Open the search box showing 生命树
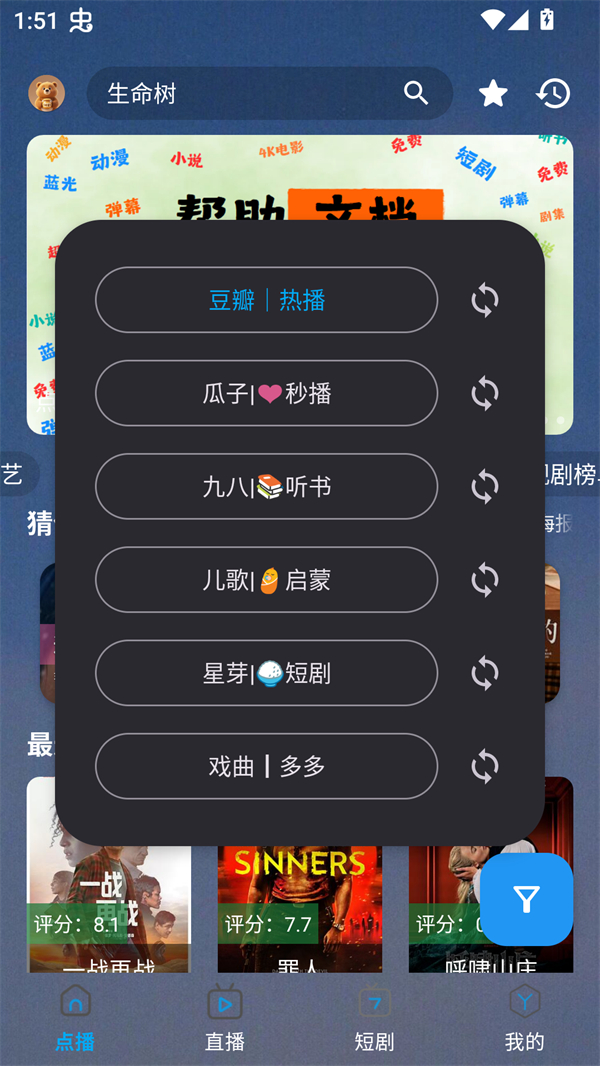Screen dimensions: 600x1066 pos(250,94)
